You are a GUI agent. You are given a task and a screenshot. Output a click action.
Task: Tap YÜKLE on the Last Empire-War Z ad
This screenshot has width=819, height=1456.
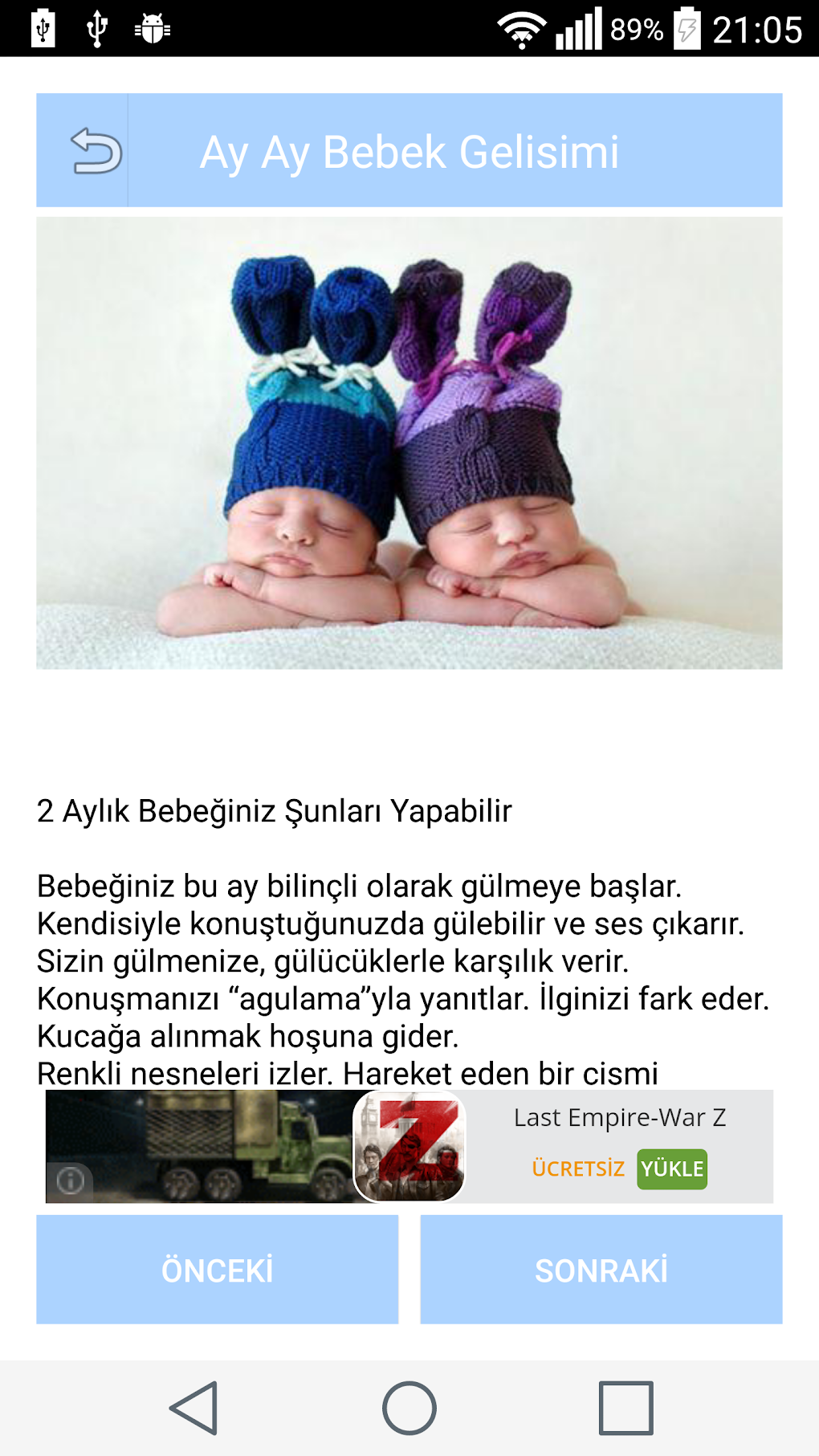[672, 1168]
